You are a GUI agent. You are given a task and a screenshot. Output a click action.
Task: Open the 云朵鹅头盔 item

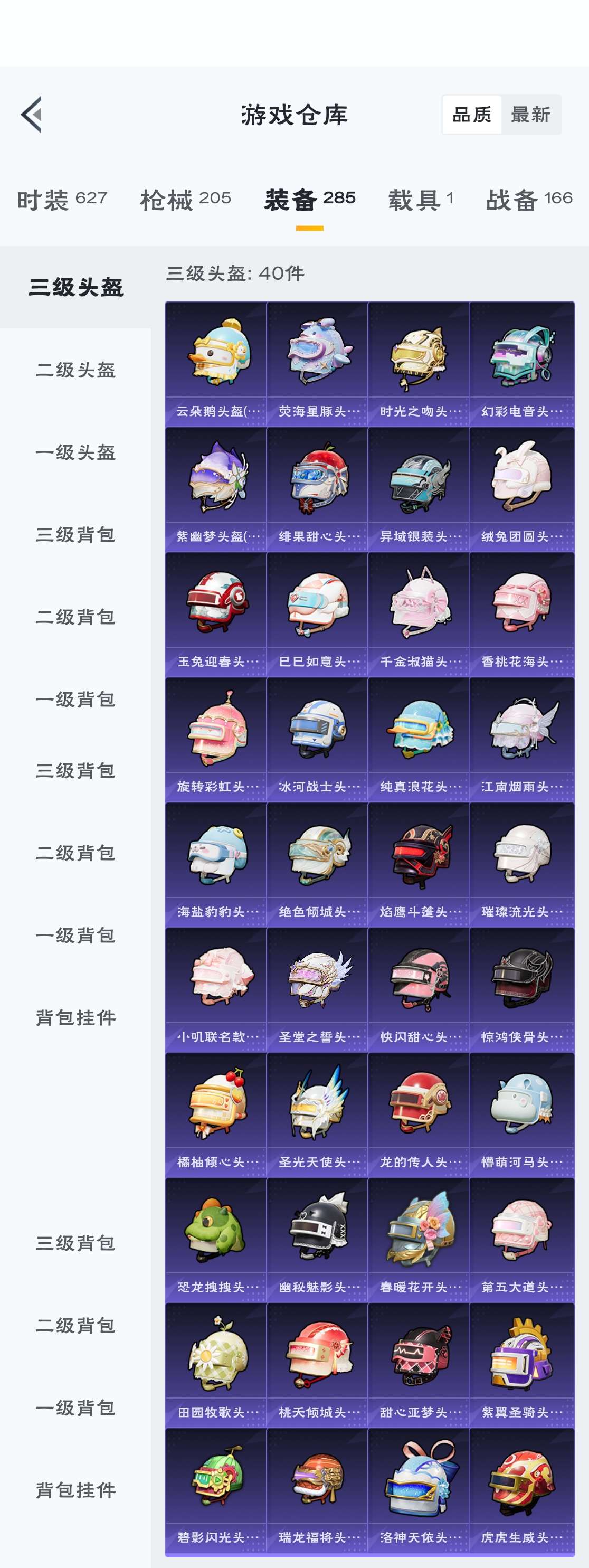coord(216,363)
